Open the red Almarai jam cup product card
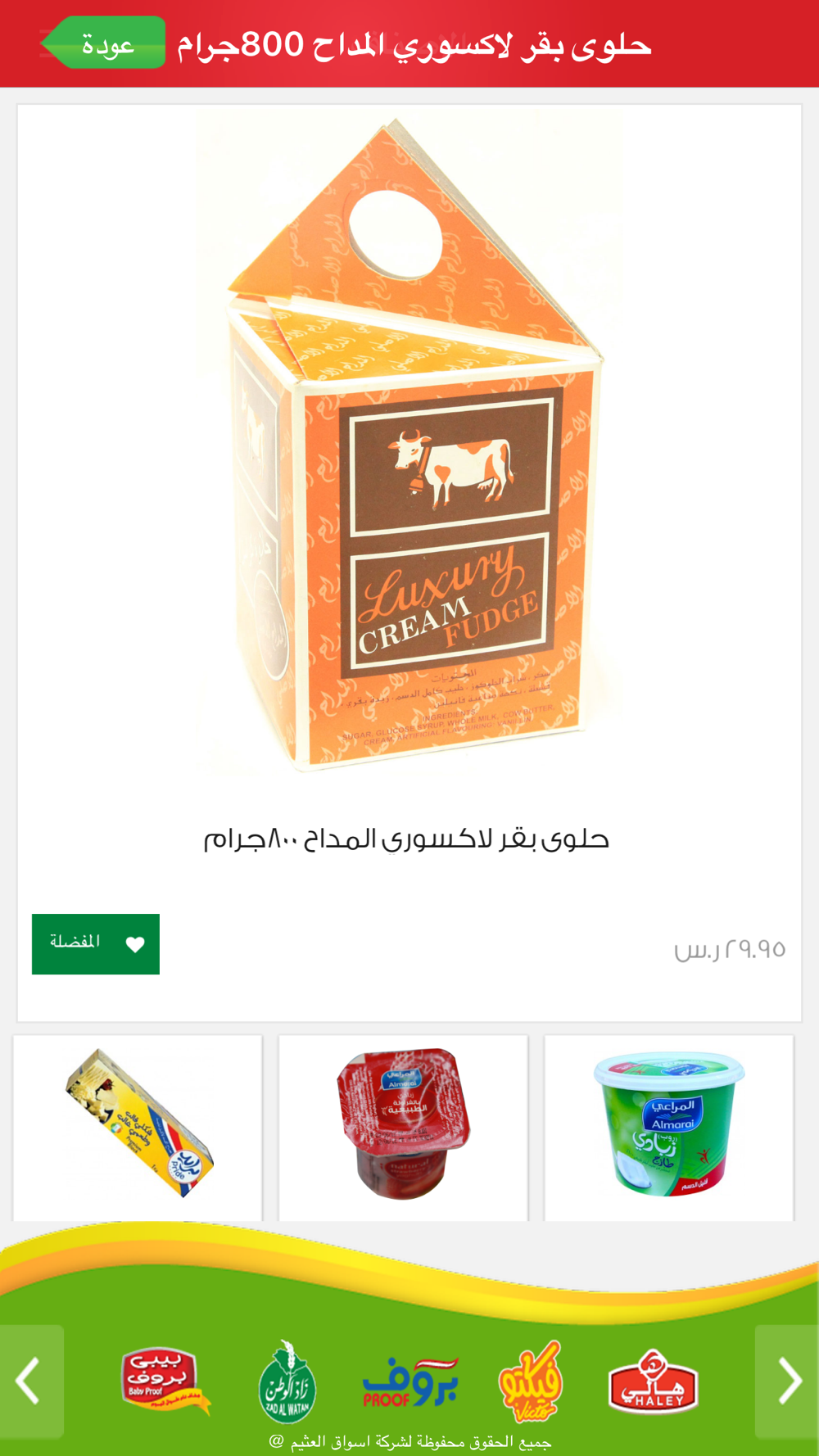This screenshot has height=1456, width=819. click(x=403, y=1128)
